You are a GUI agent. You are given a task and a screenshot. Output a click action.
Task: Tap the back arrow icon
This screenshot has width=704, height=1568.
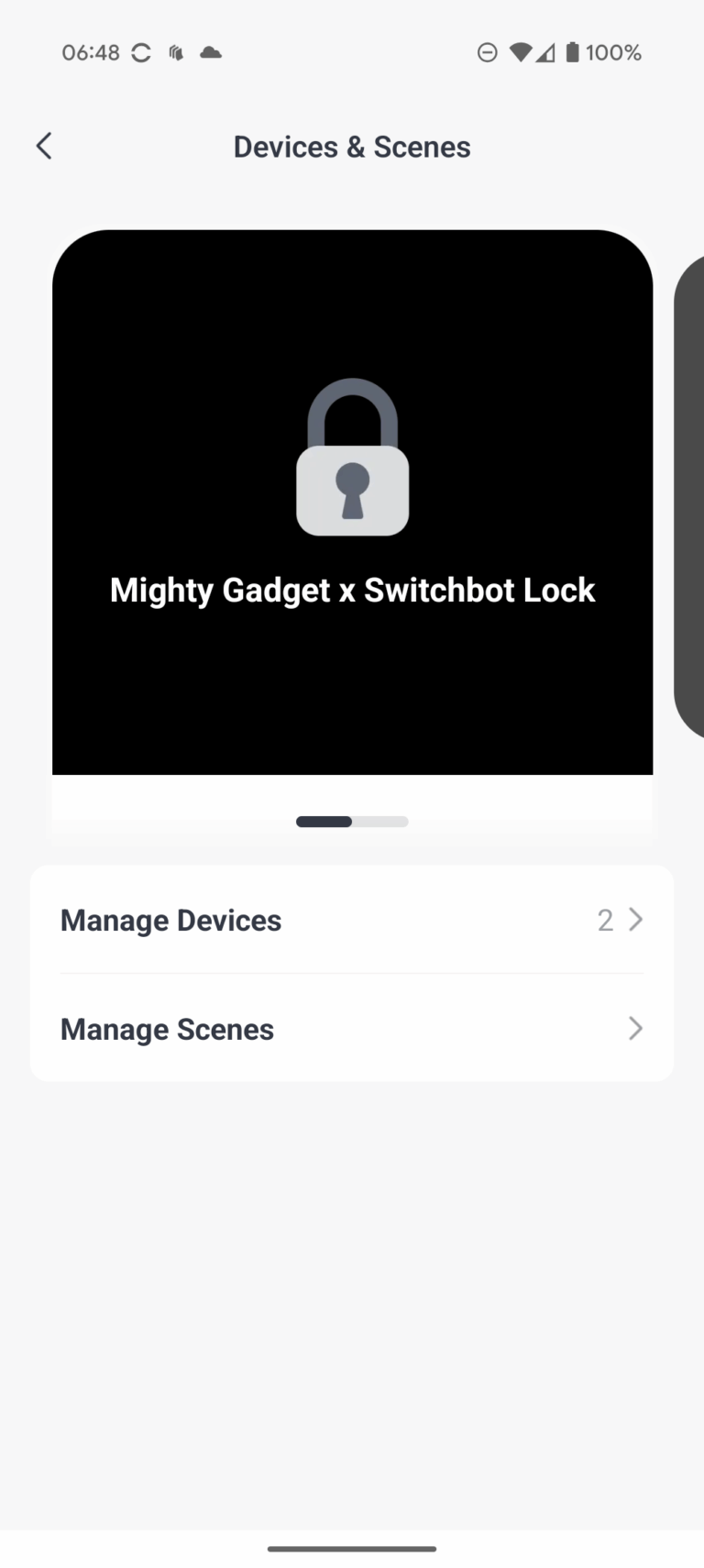[x=43, y=146]
